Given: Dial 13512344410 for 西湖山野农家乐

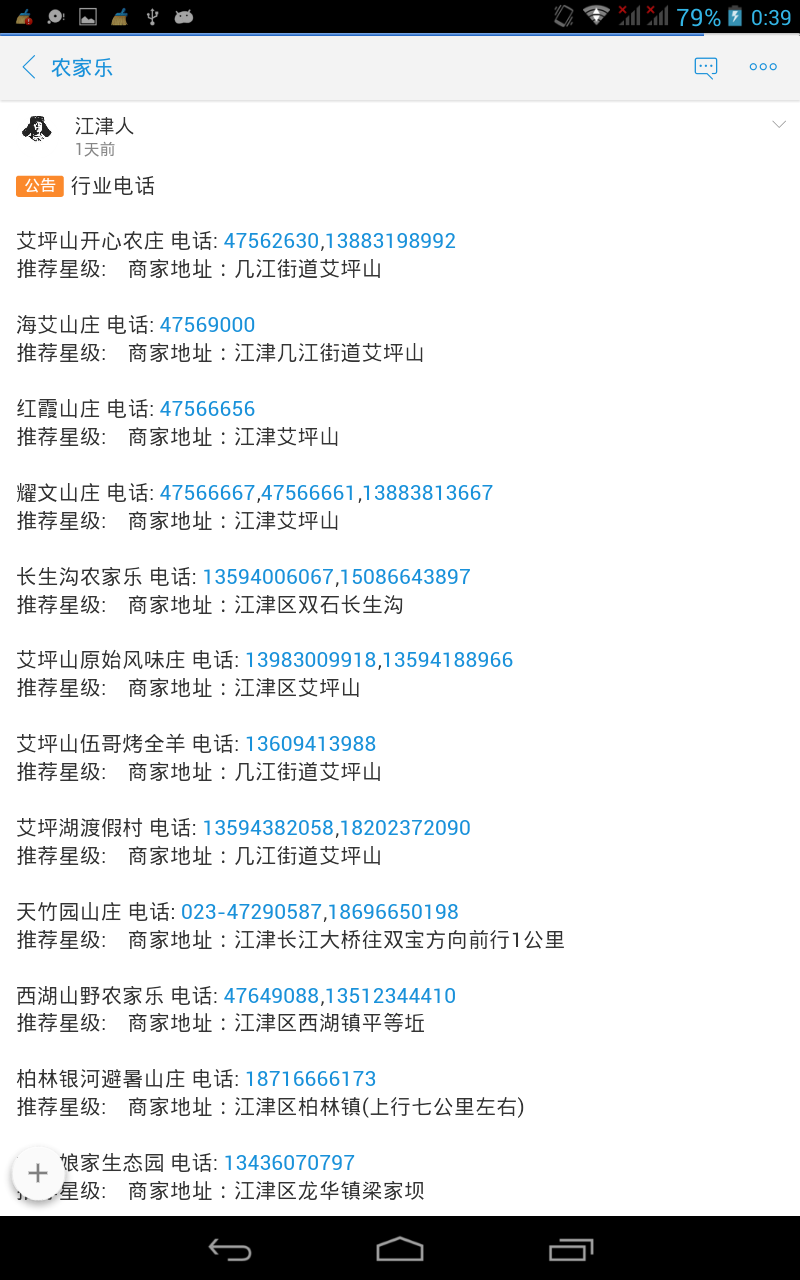Looking at the screenshot, I should [x=390, y=996].
